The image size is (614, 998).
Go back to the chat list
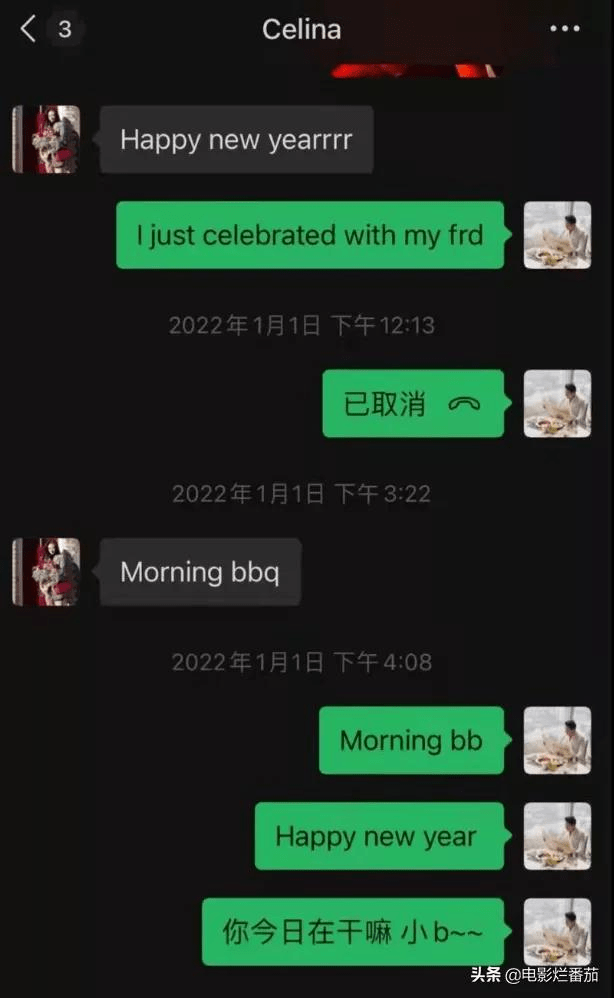29,30
